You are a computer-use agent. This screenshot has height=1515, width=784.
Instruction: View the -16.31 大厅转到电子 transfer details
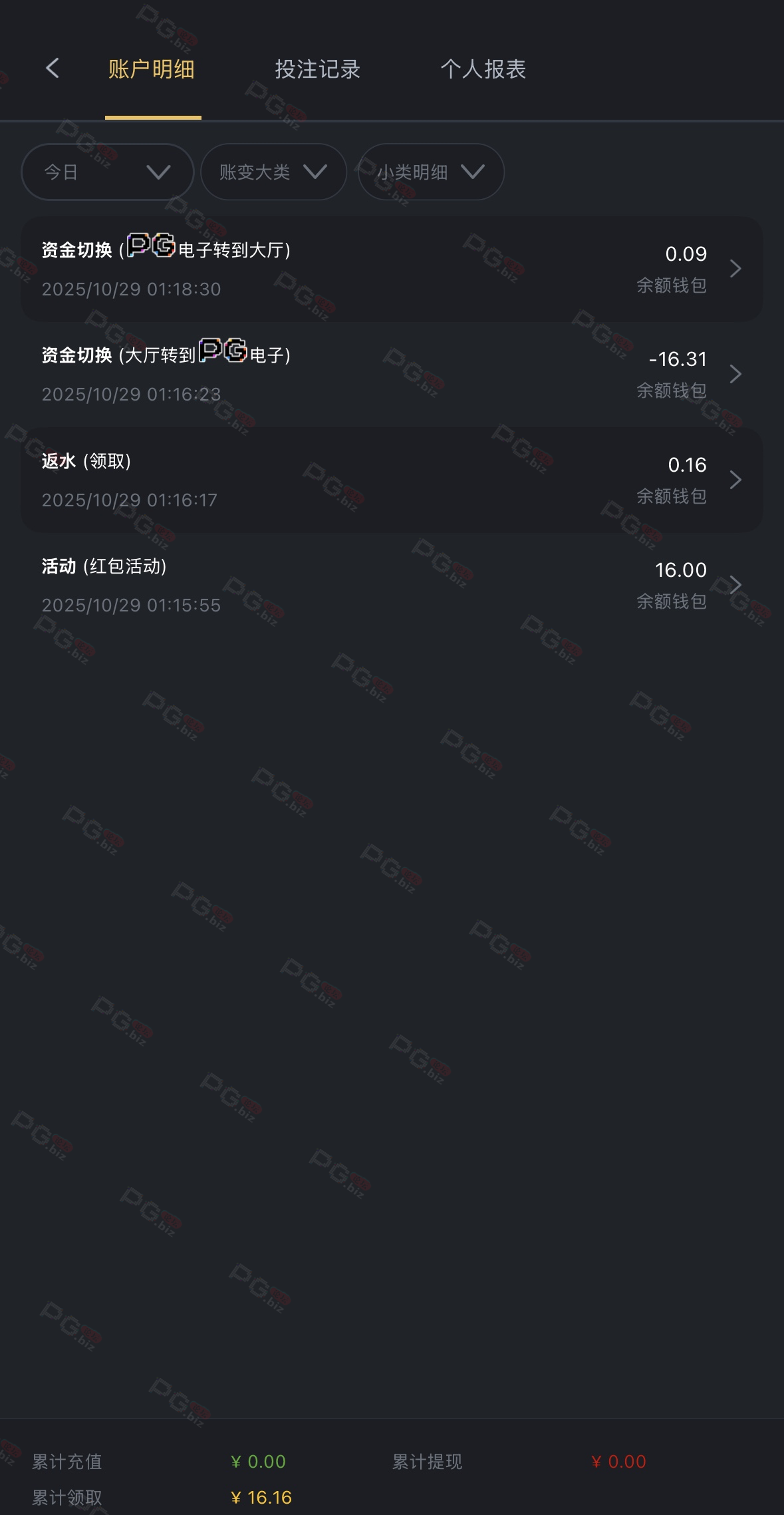point(391,374)
